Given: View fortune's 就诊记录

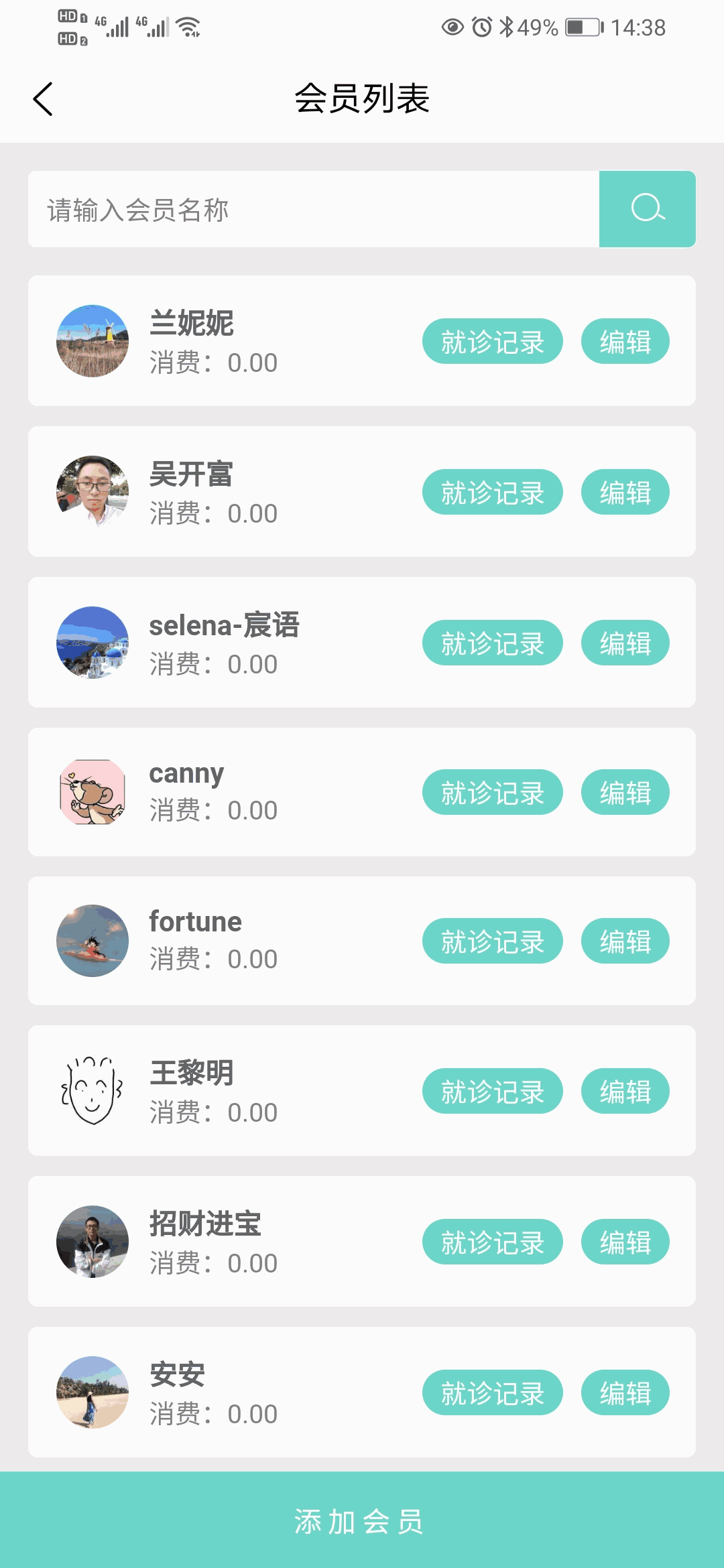Looking at the screenshot, I should pyautogui.click(x=492, y=941).
